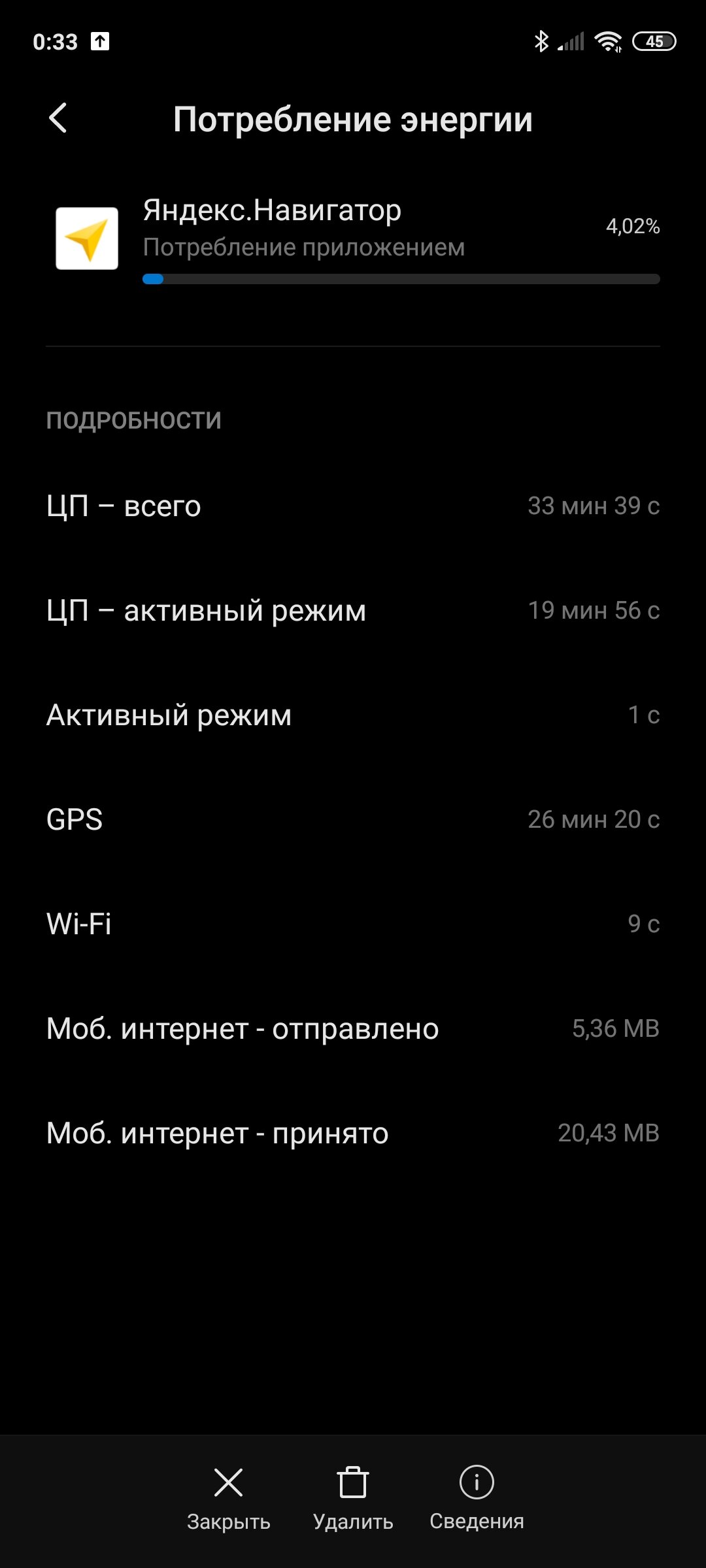
Task: Go back from Потребление энергии screen
Action: (58, 118)
